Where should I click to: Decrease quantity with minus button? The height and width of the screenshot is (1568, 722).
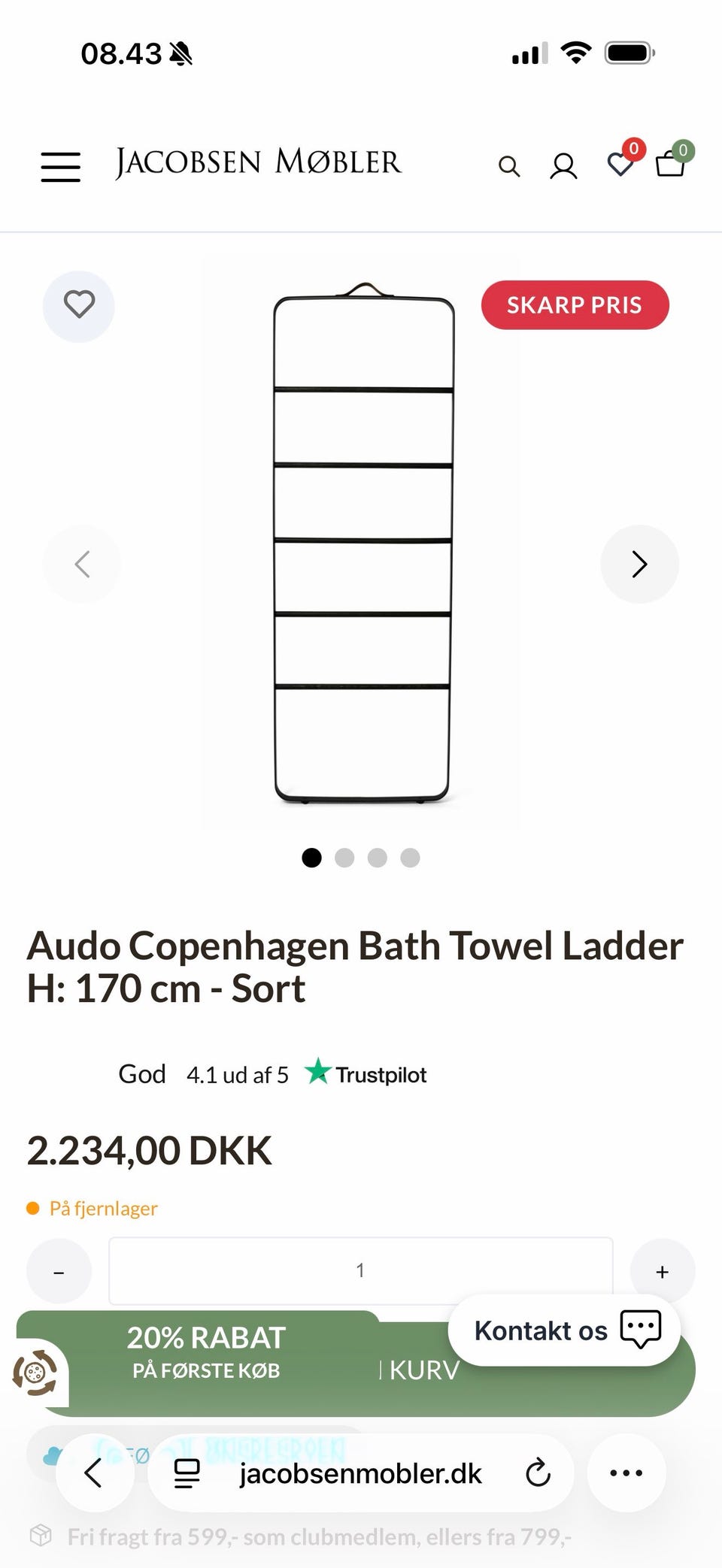click(59, 1271)
